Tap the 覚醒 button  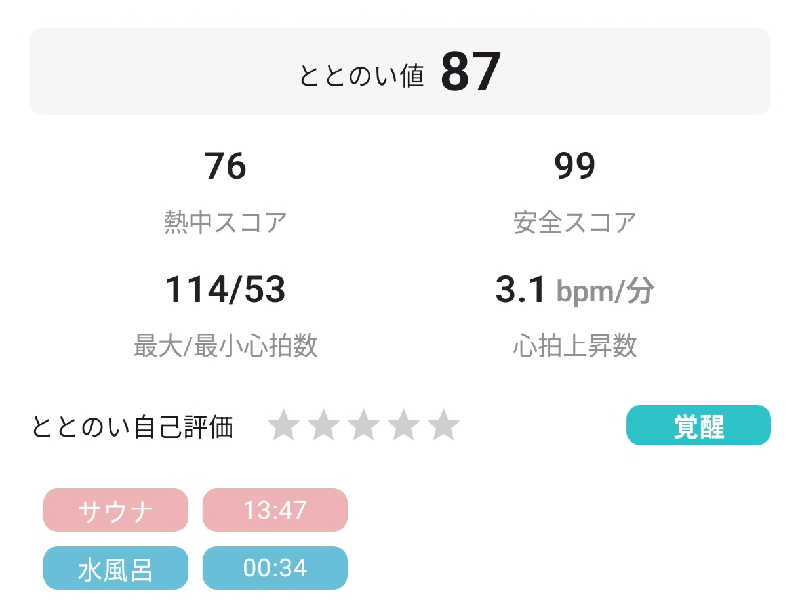(x=698, y=426)
